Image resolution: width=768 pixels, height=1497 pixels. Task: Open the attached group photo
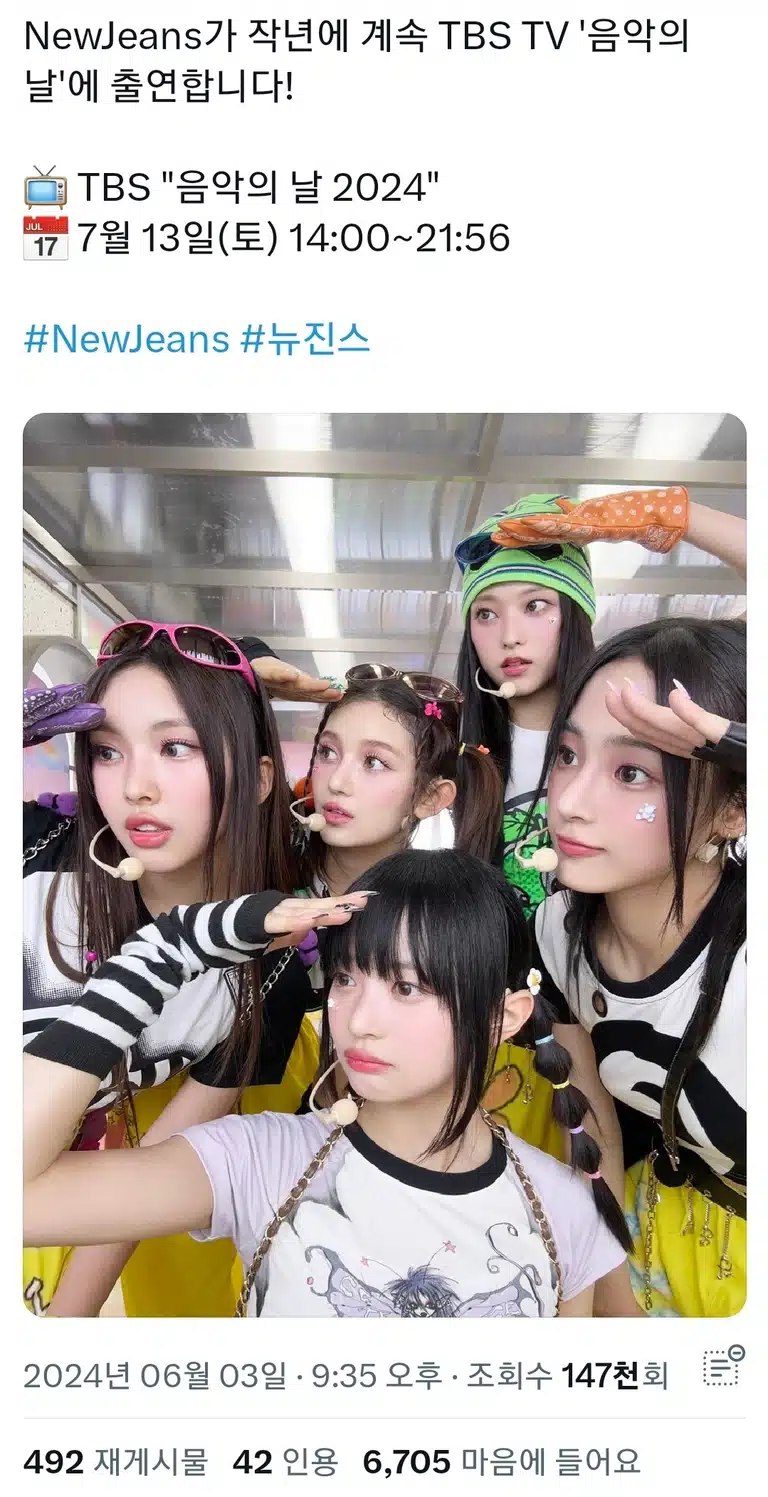point(384,865)
